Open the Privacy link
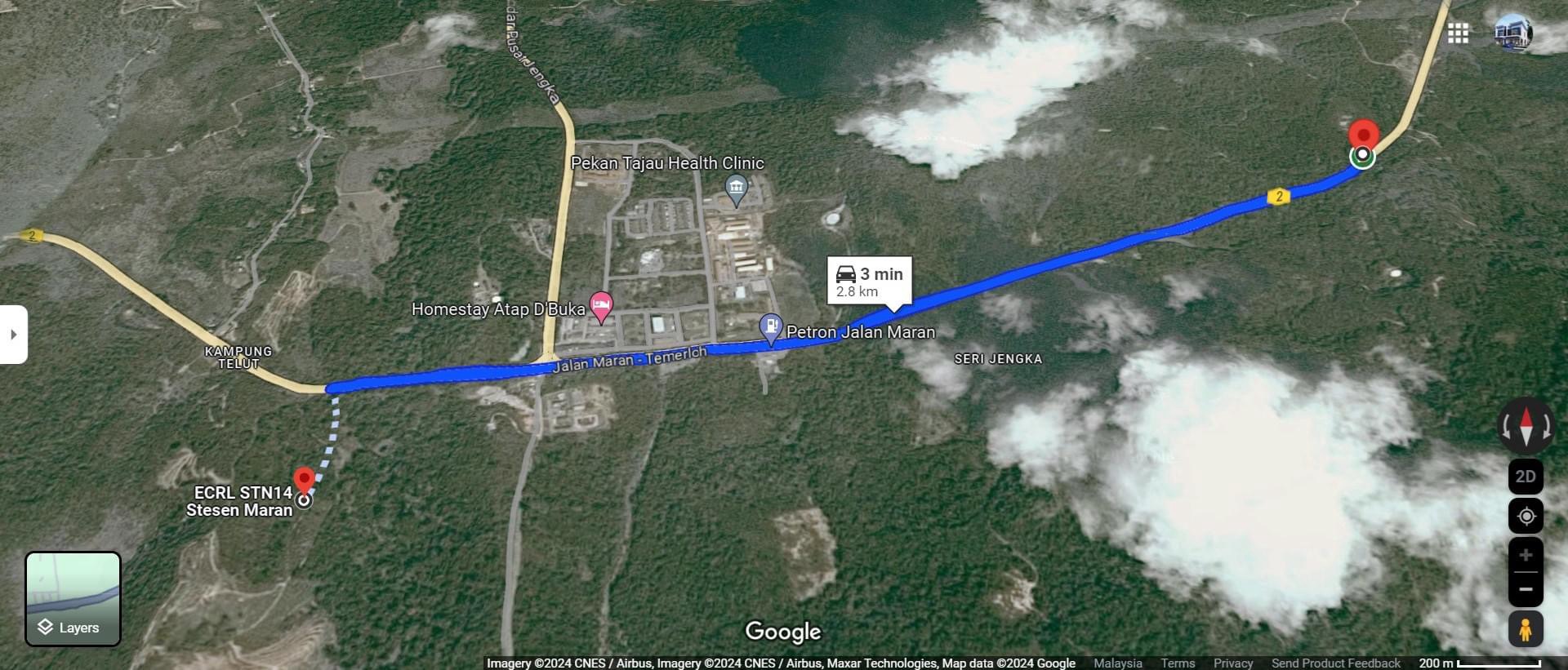 pyautogui.click(x=1232, y=663)
